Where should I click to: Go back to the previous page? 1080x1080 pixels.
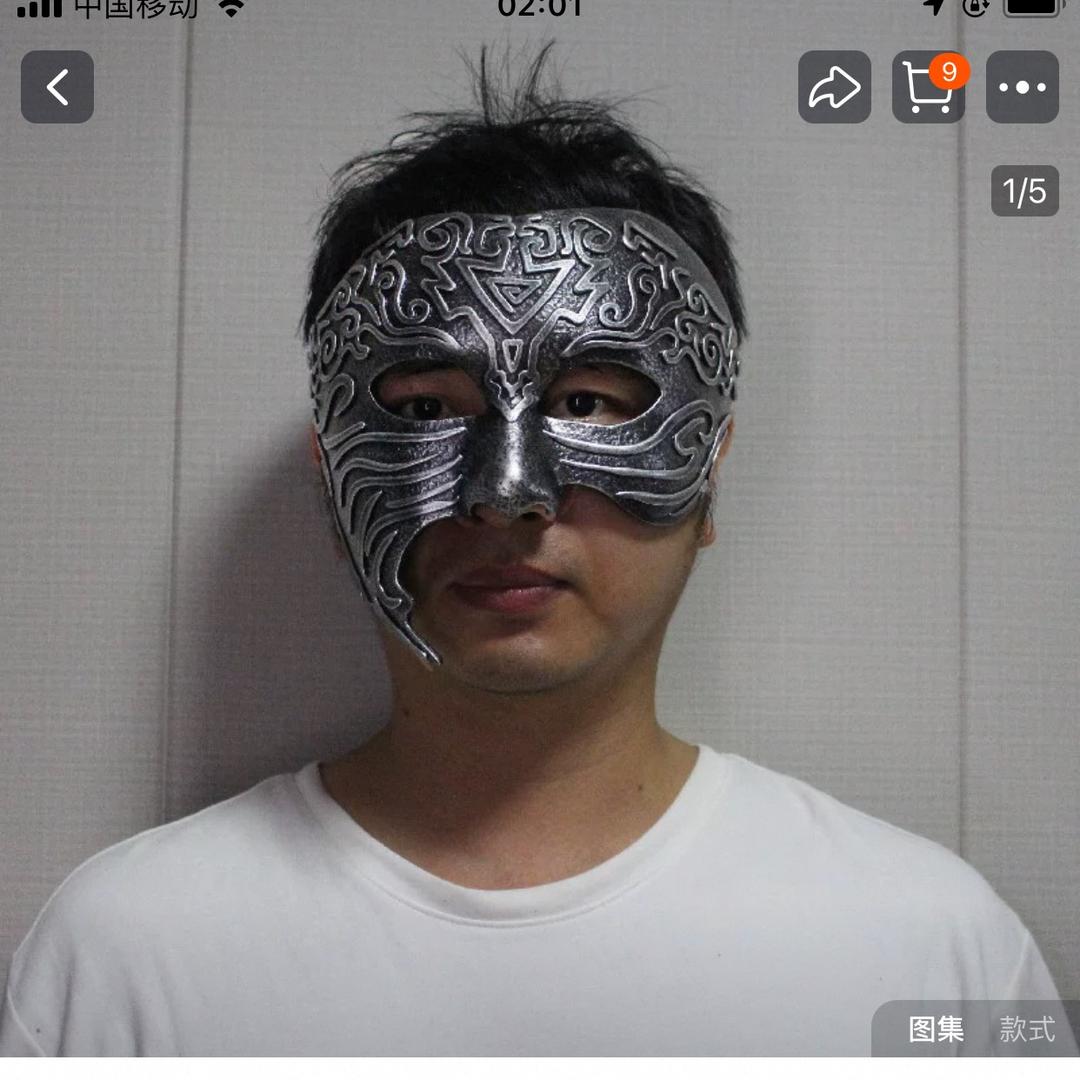(x=57, y=87)
